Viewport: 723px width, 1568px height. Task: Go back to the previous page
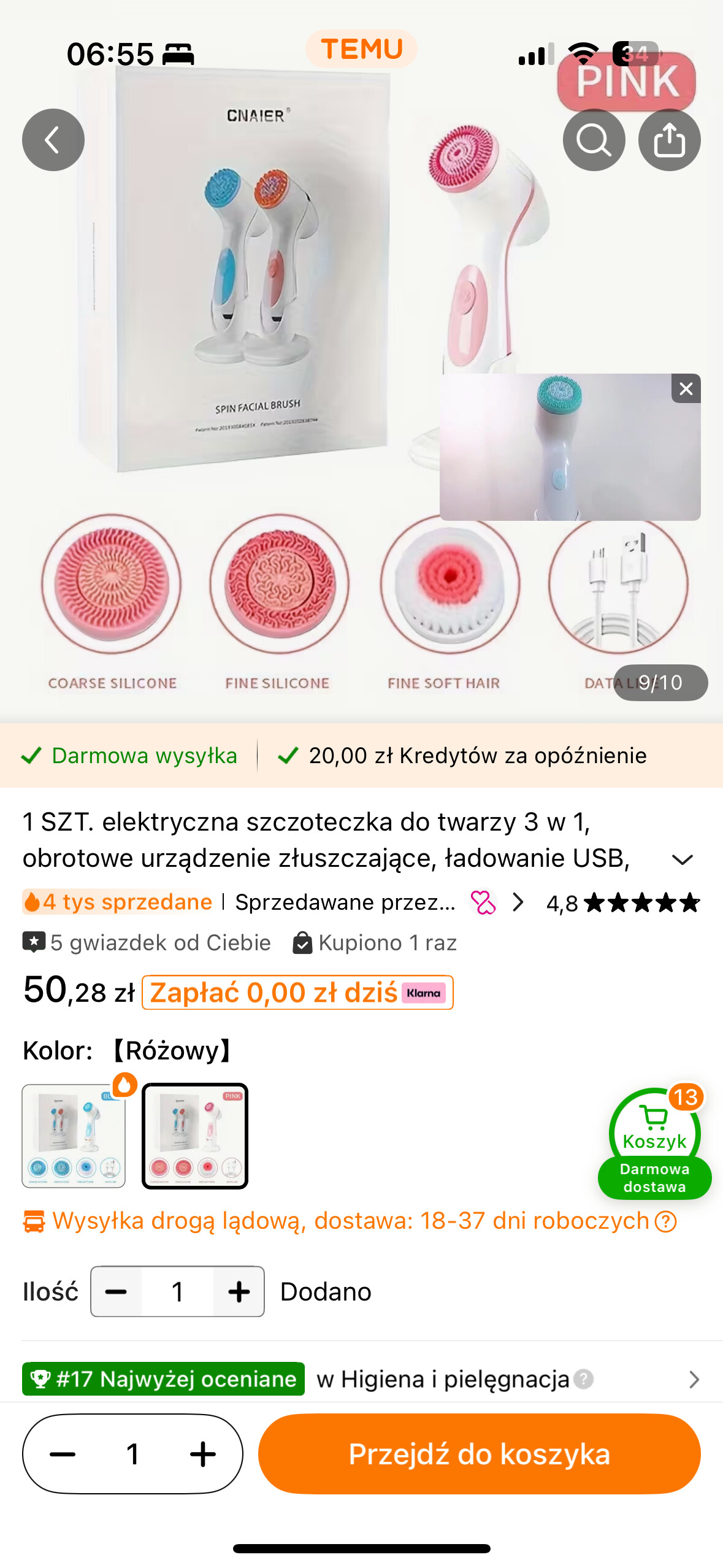tap(53, 140)
